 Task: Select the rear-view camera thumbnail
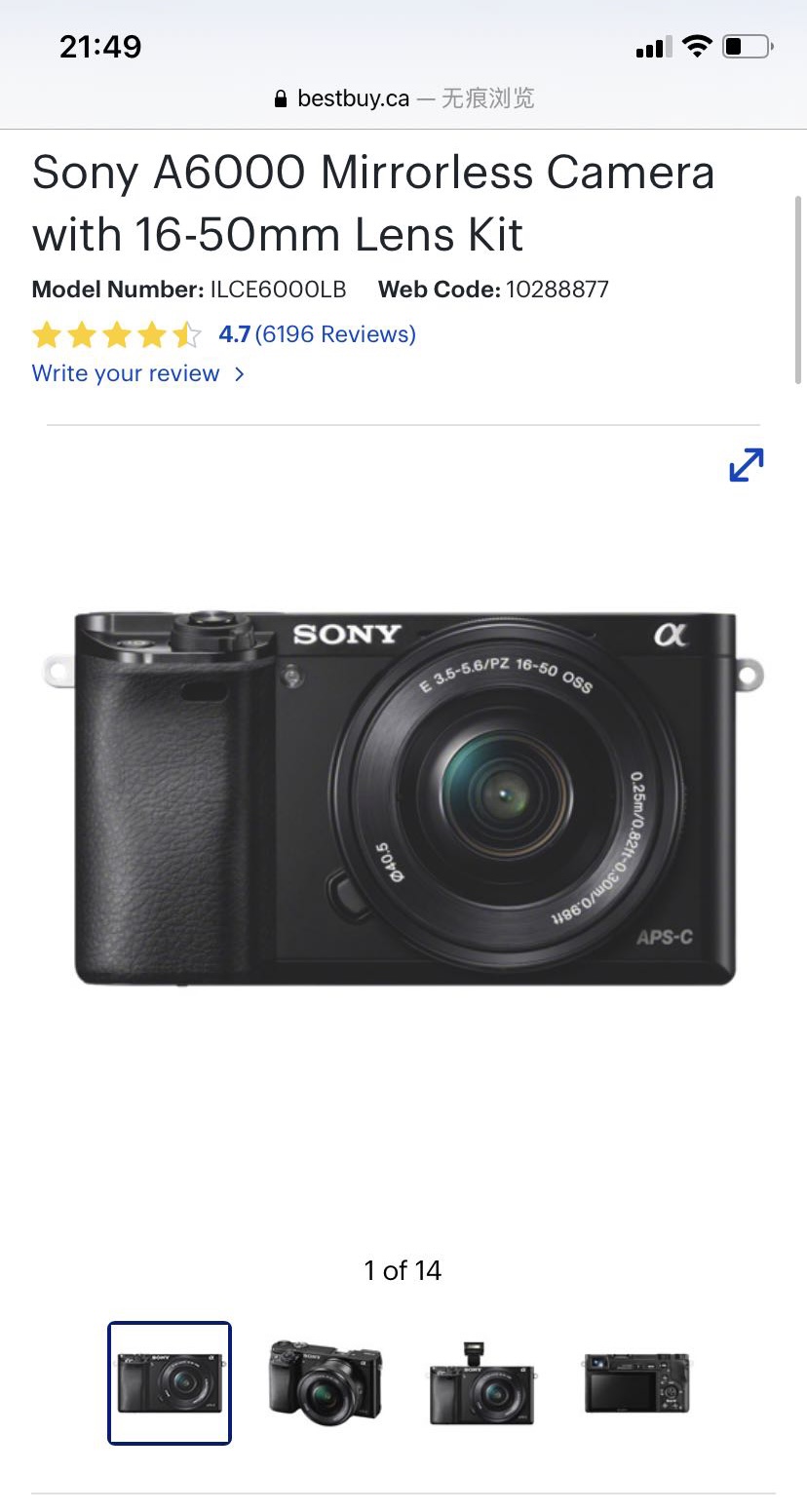636,1382
